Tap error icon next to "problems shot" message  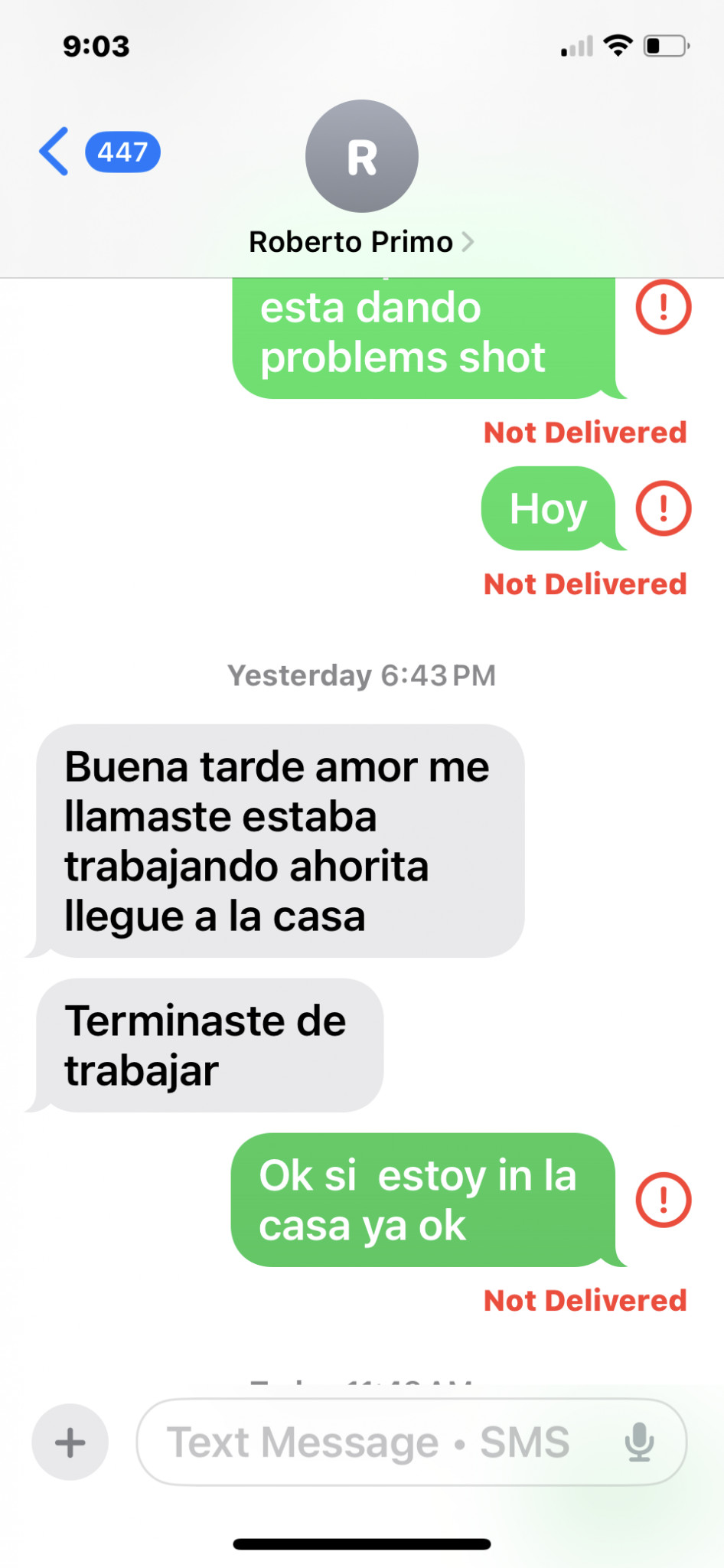click(663, 308)
